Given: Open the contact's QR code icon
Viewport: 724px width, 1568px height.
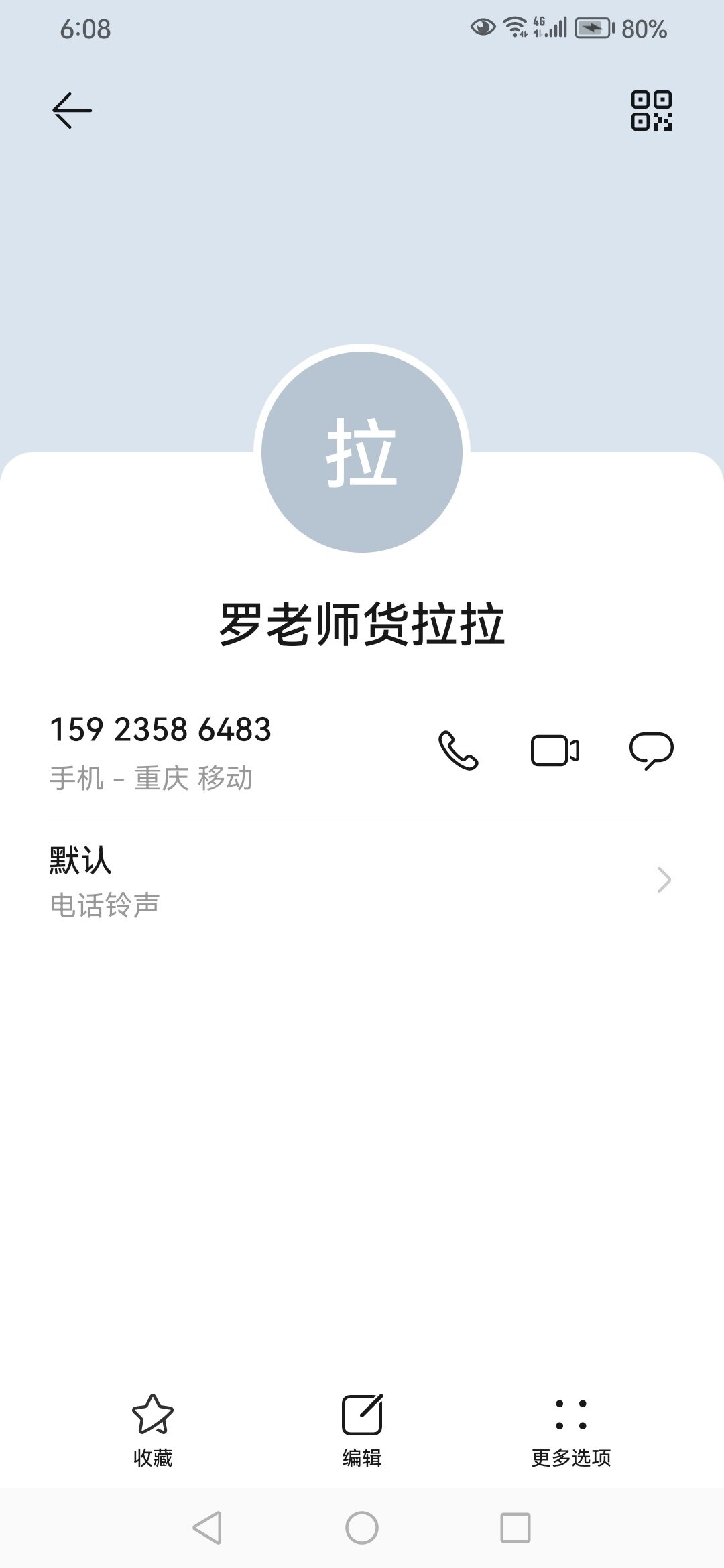Looking at the screenshot, I should click(652, 111).
